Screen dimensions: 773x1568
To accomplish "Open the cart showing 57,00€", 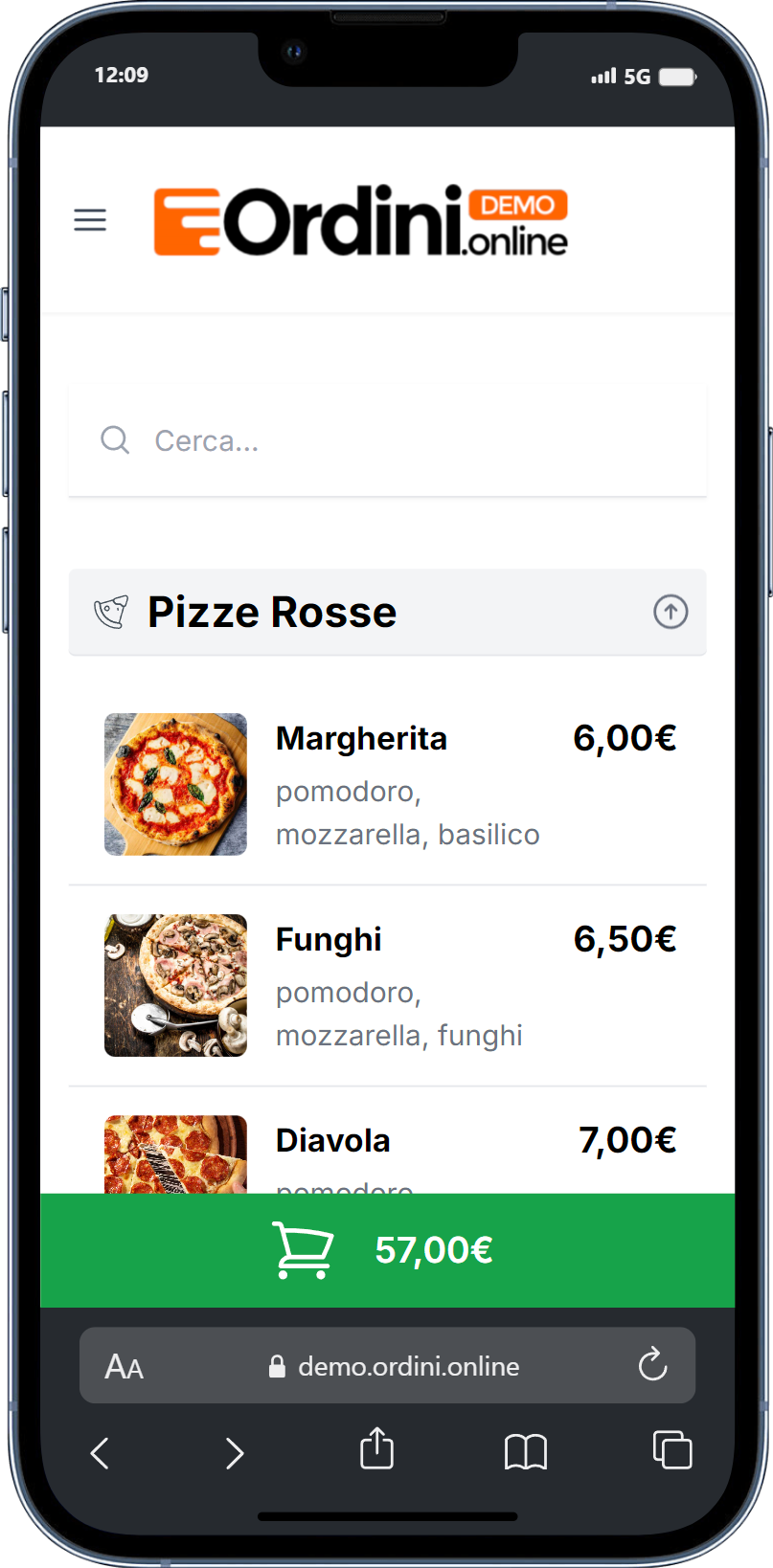I will pos(387,1250).
